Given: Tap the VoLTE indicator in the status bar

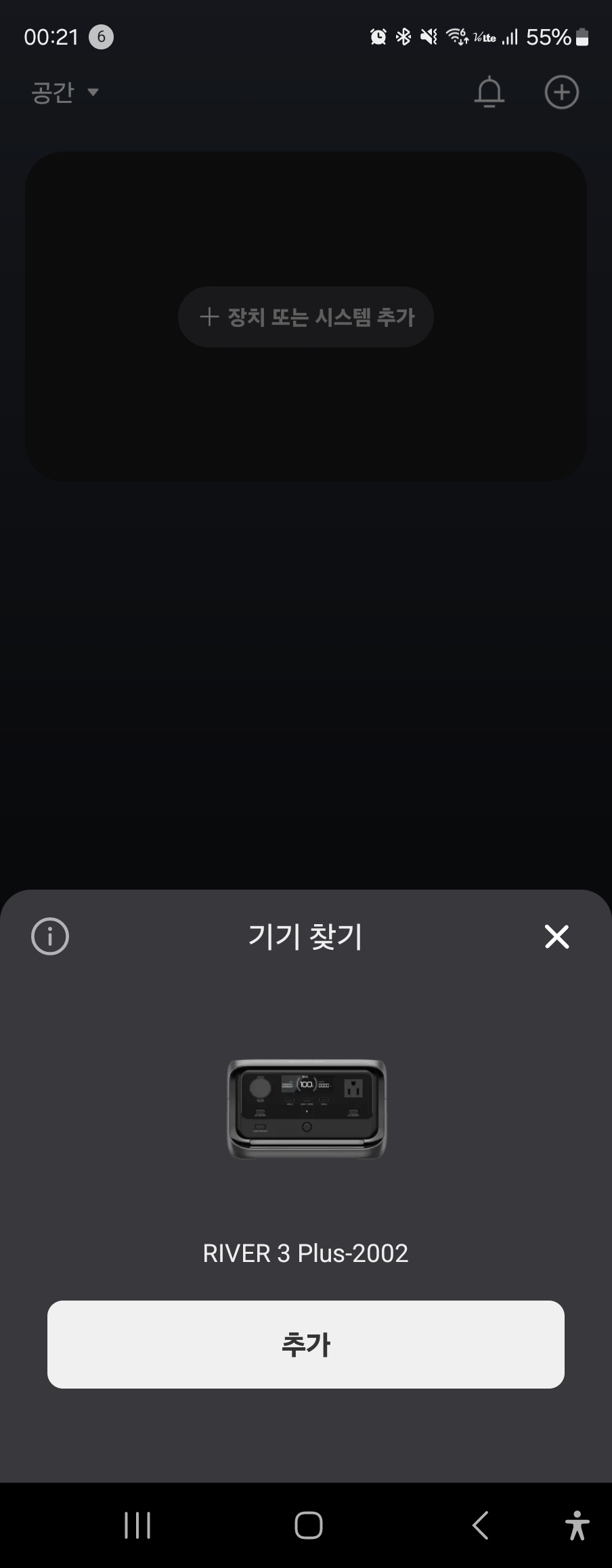Looking at the screenshot, I should coord(484,36).
